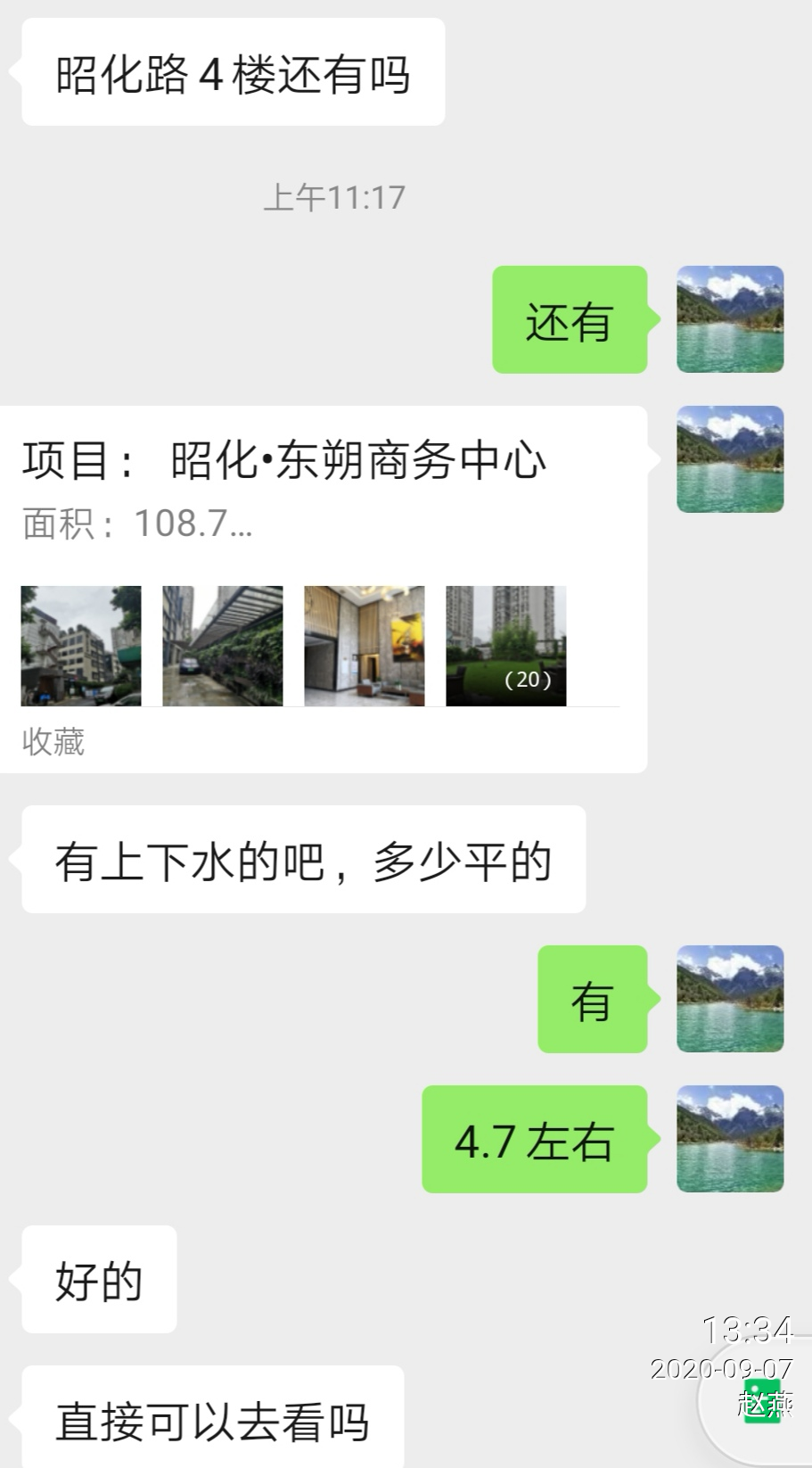Screen dimensions: 812x1468
Task: Open sender's avatar beside the 还有 message
Action: (x=730, y=319)
